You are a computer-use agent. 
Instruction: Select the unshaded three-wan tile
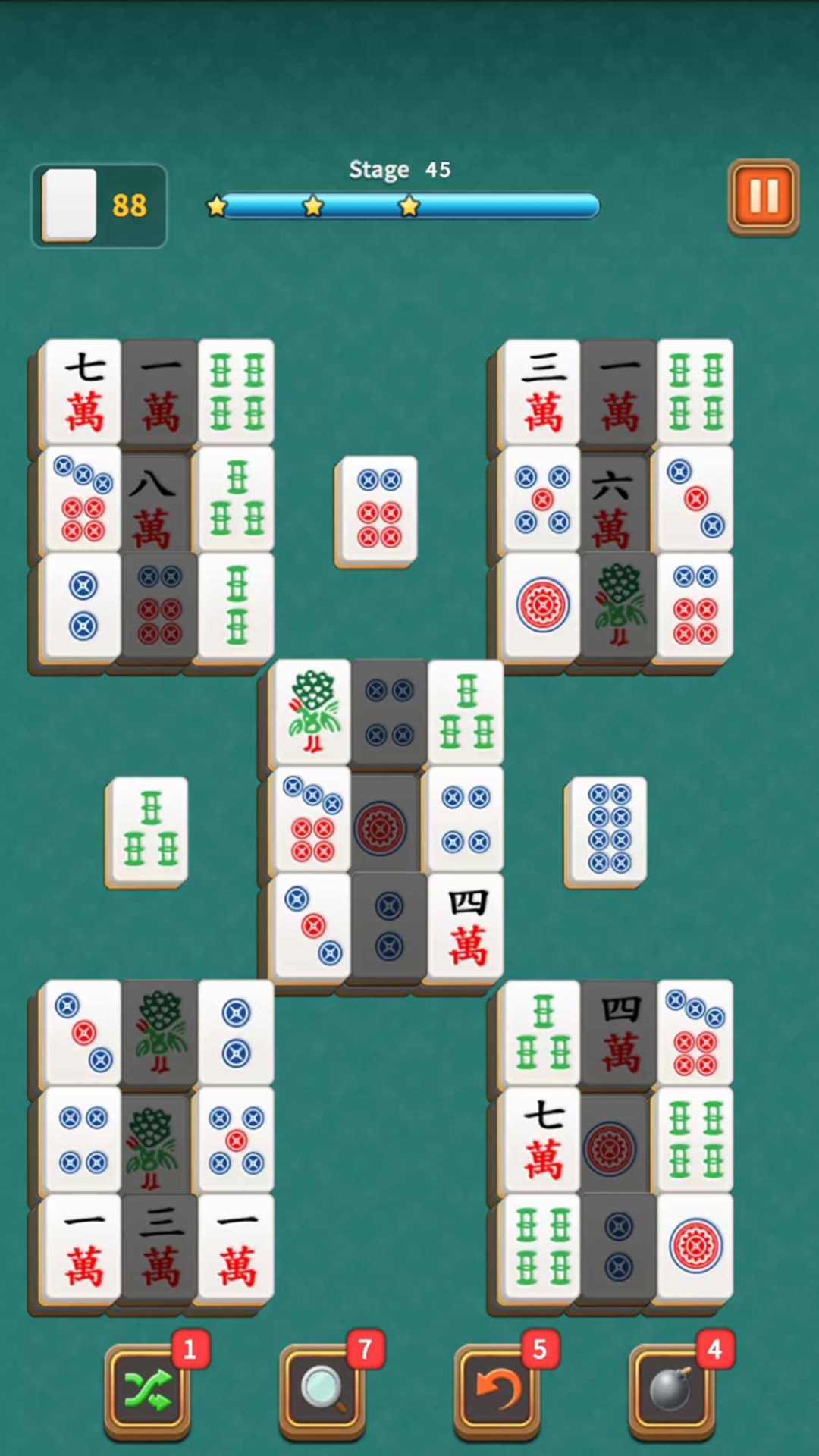click(541, 392)
